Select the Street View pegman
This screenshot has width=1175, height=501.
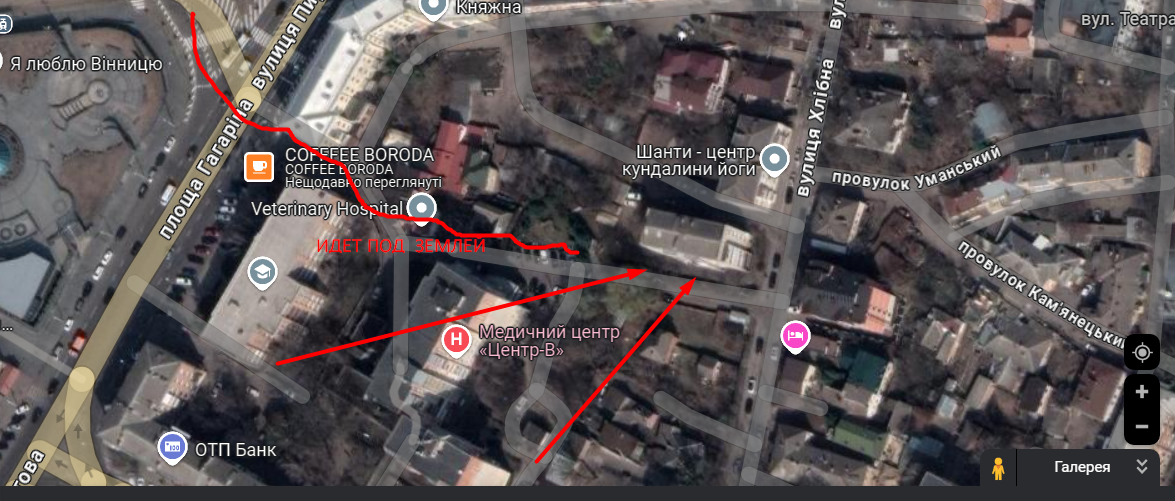point(997,468)
